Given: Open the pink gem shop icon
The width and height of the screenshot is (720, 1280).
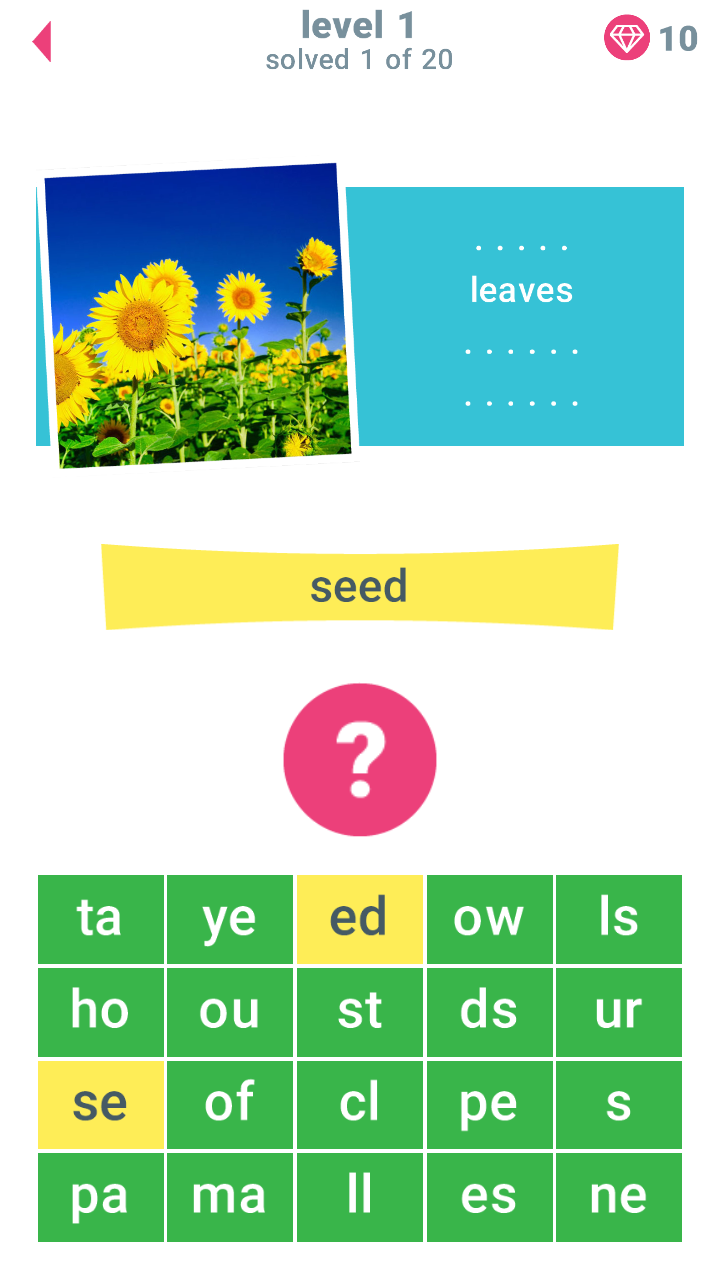Looking at the screenshot, I should [x=627, y=39].
